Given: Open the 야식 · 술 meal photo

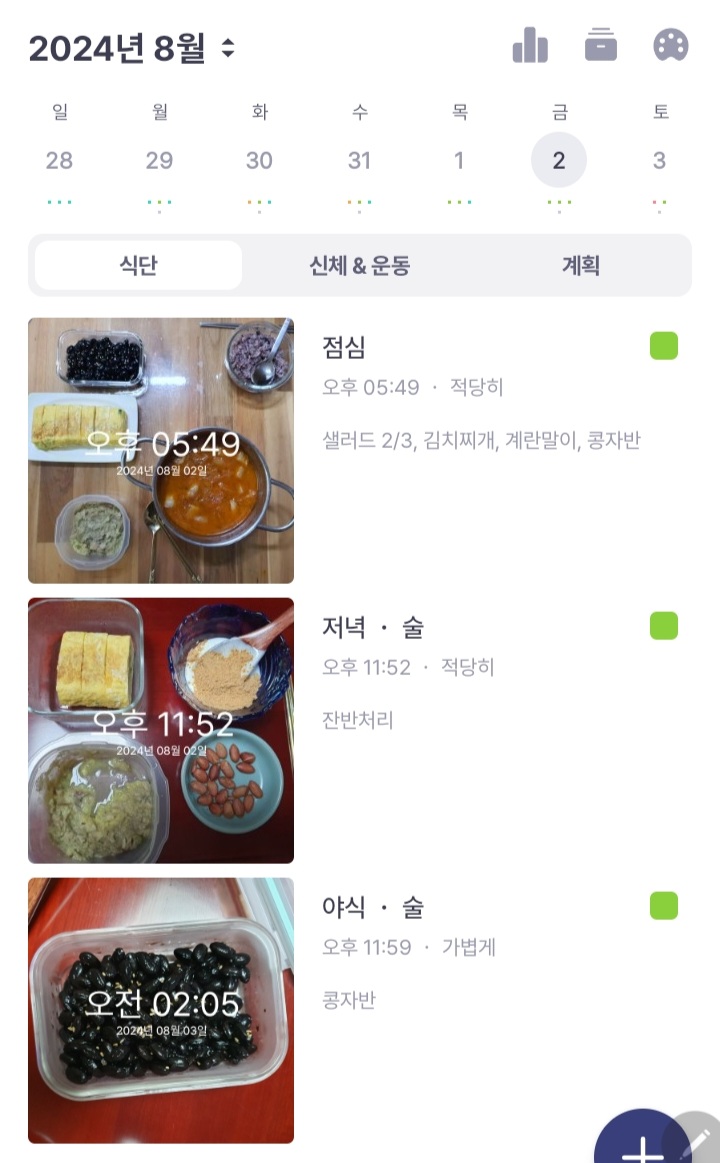Looking at the screenshot, I should click(161, 1010).
